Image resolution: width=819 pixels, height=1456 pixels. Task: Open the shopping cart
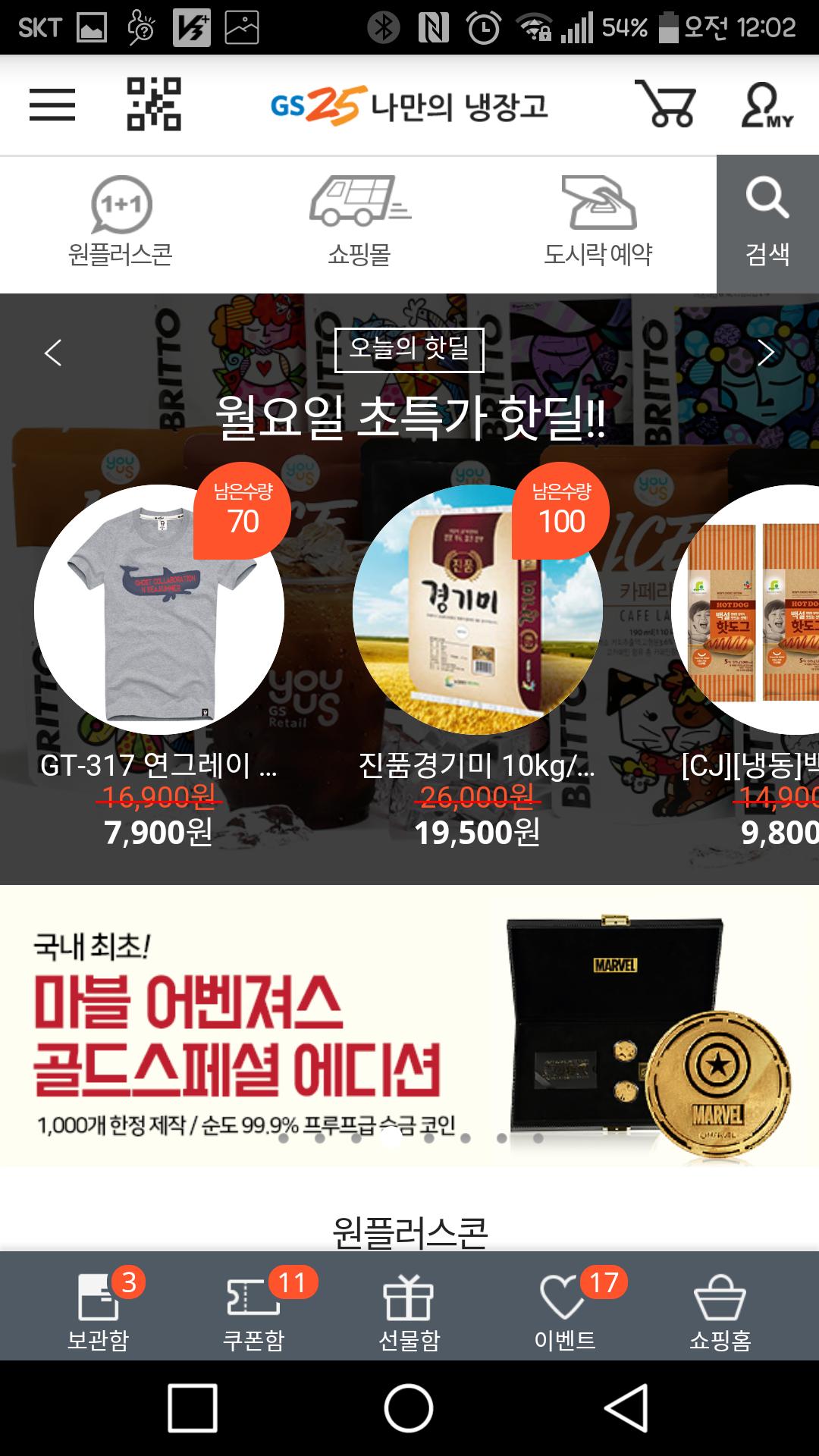pyautogui.click(x=665, y=105)
